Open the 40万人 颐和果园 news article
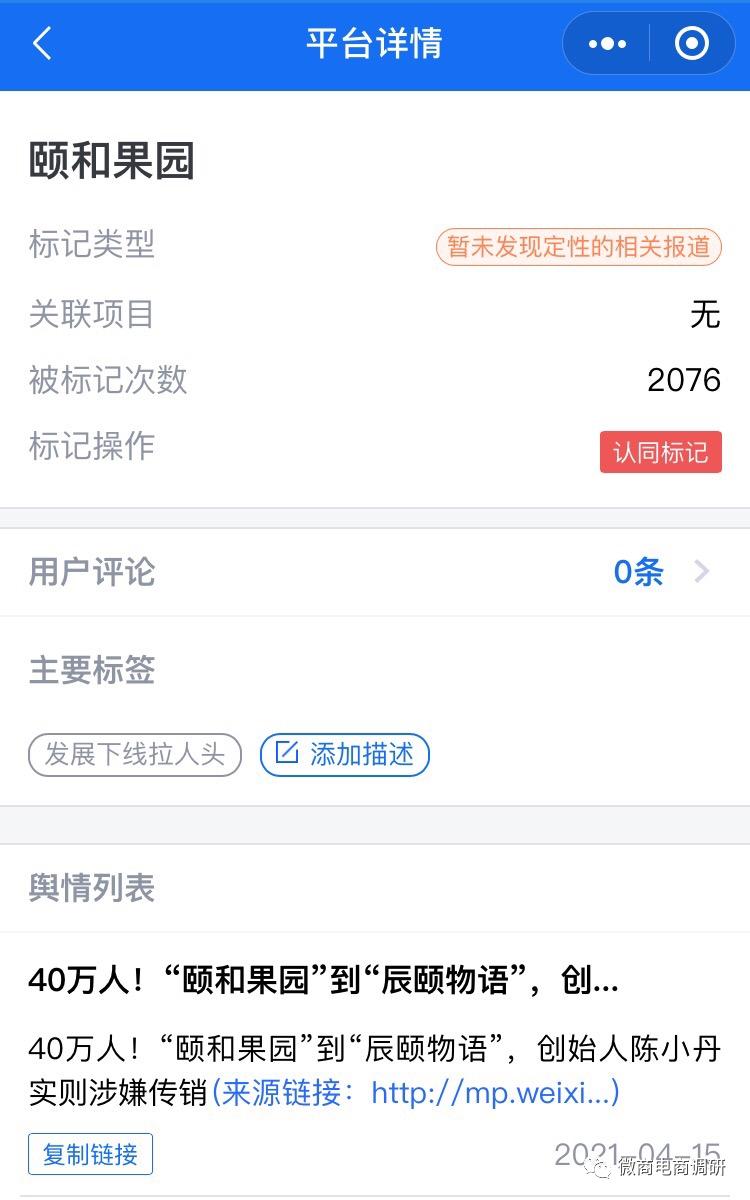750x1200 pixels. 323,981
